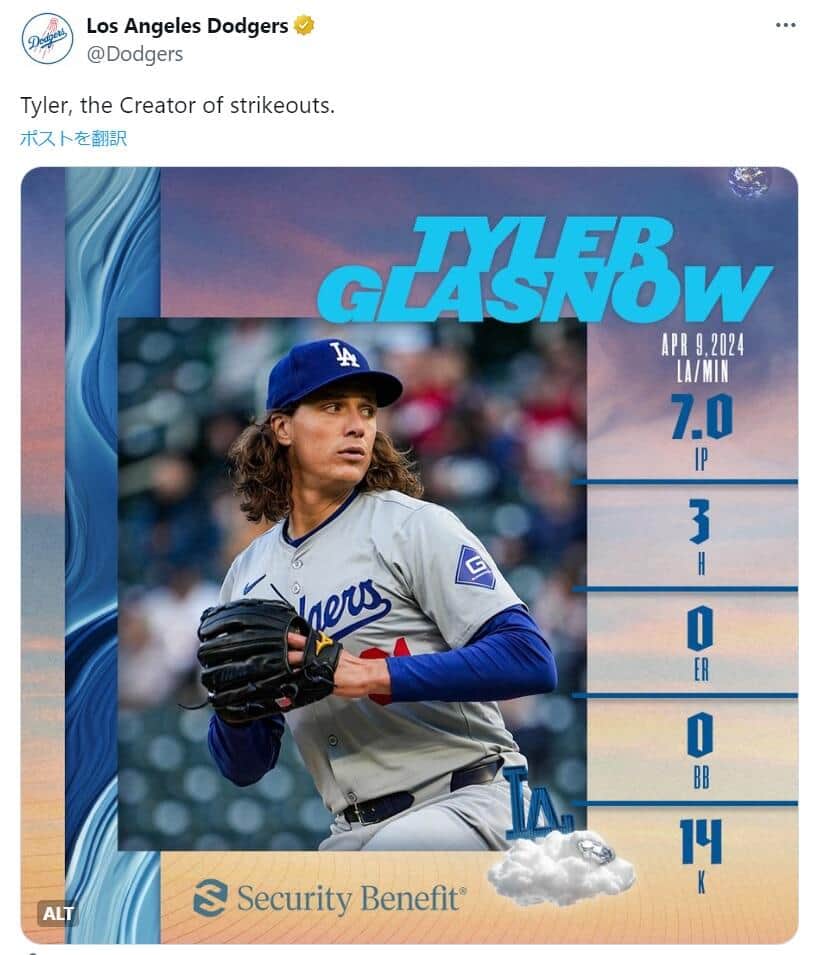Open the Tyler Glasnow image
The width and height of the screenshot is (815, 955).
coord(409,555)
